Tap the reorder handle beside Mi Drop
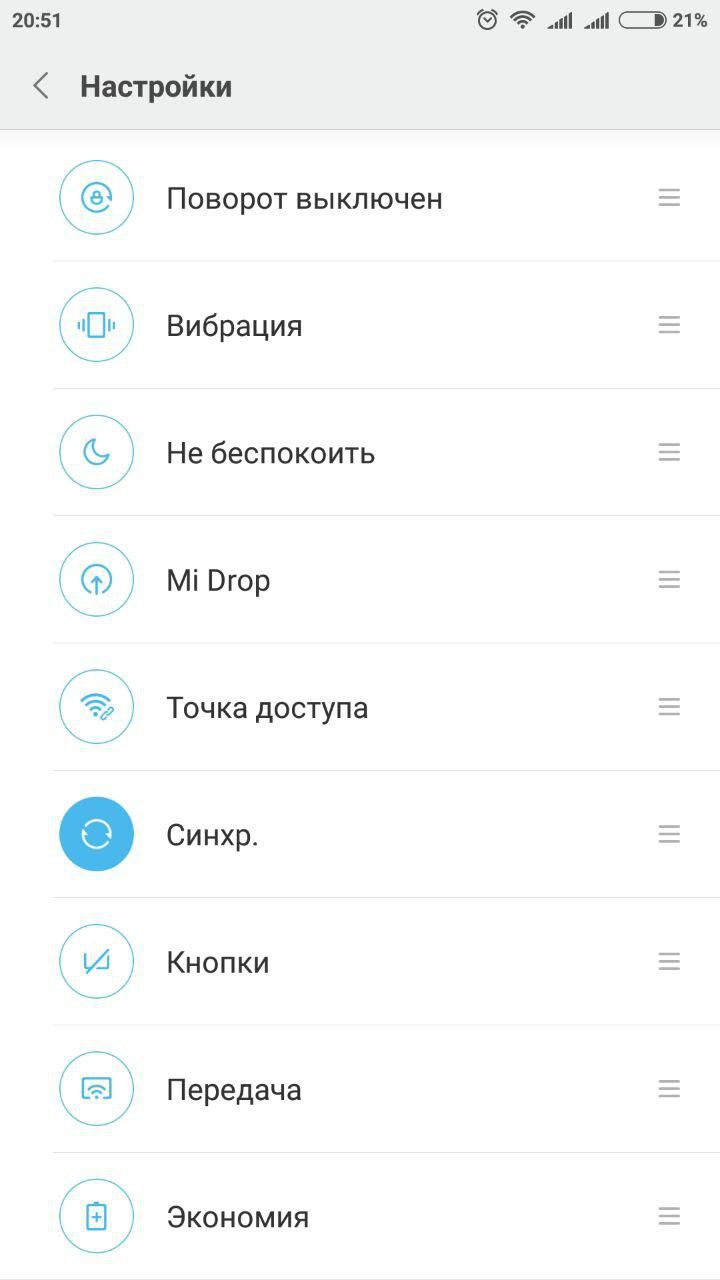This screenshot has width=720, height=1280. coord(669,580)
